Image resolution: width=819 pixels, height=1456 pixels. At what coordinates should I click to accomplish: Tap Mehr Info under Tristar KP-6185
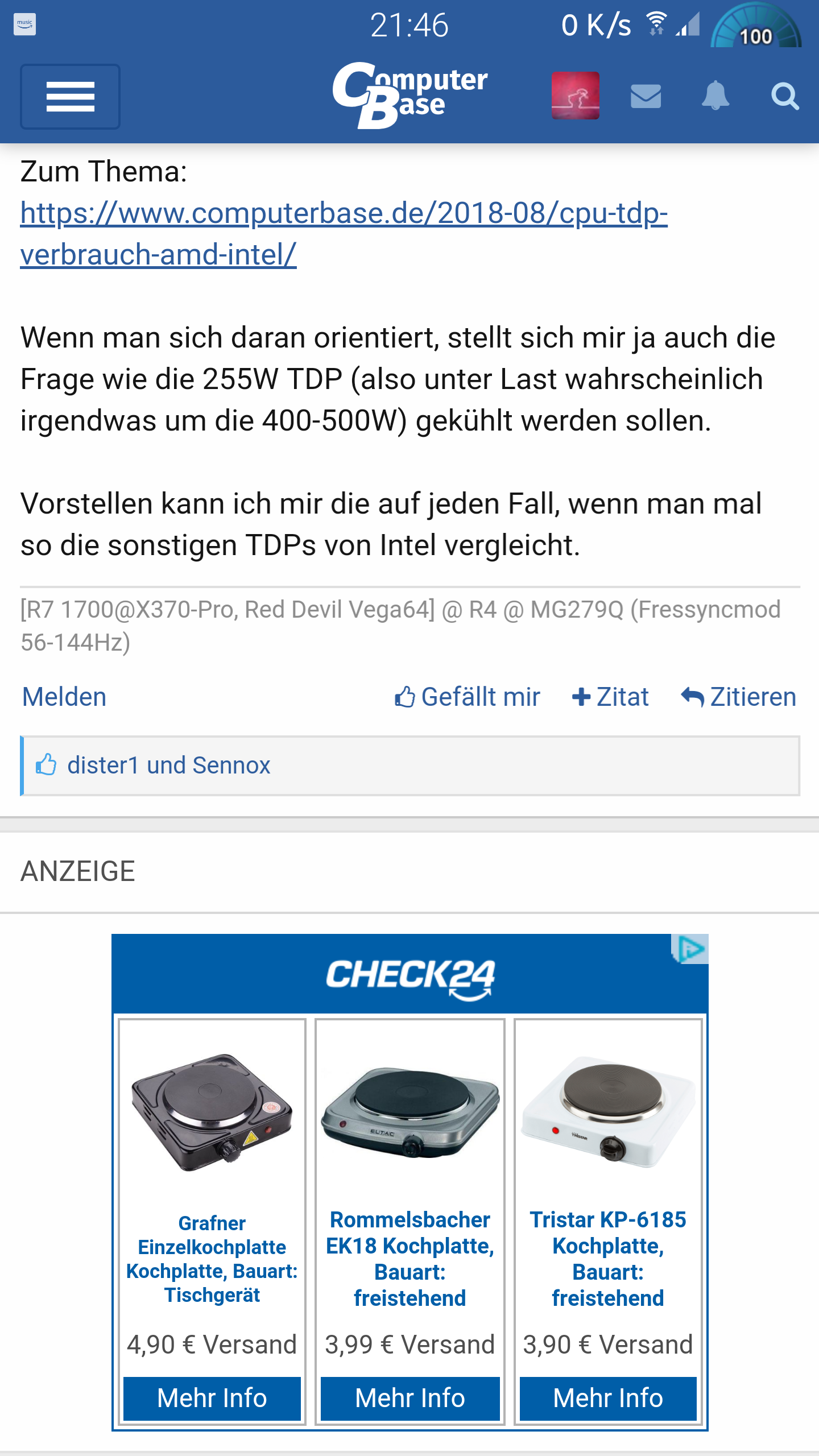coord(607,1398)
